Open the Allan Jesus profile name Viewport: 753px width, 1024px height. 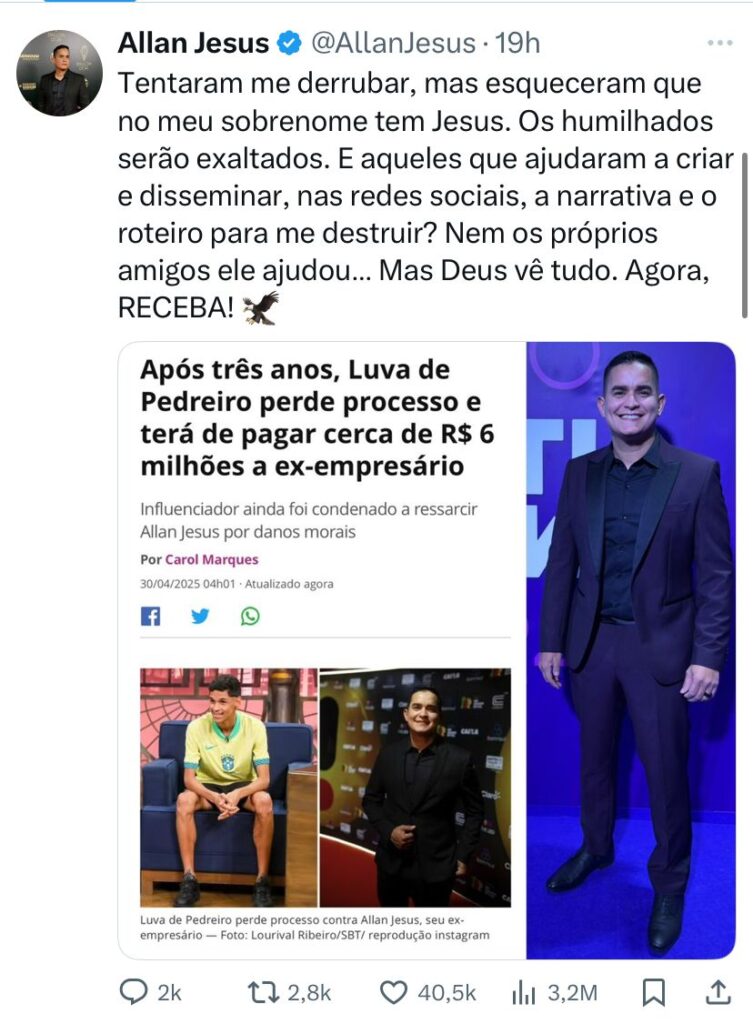(193, 43)
